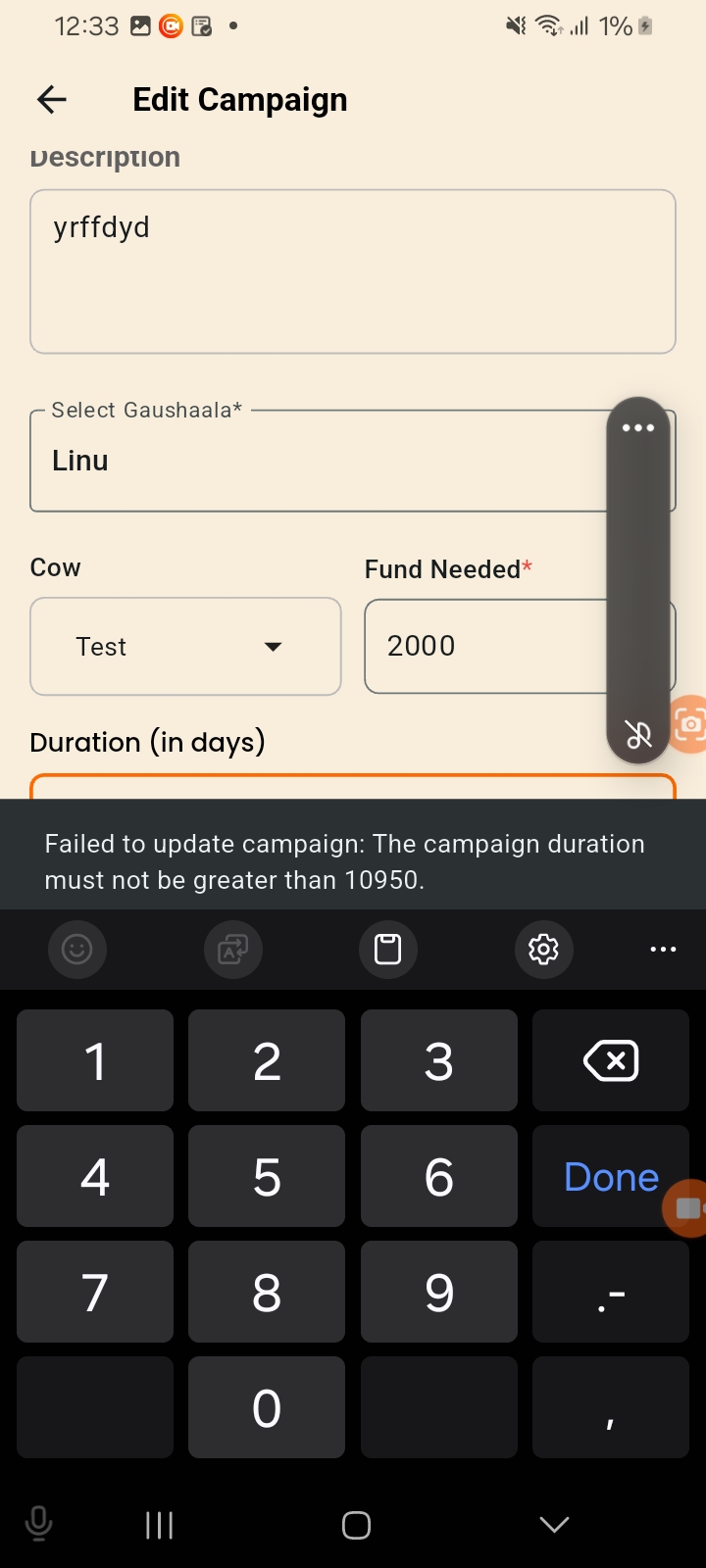The width and height of the screenshot is (706, 1568).
Task: Open the keyboard clipboard
Action: 388,949
